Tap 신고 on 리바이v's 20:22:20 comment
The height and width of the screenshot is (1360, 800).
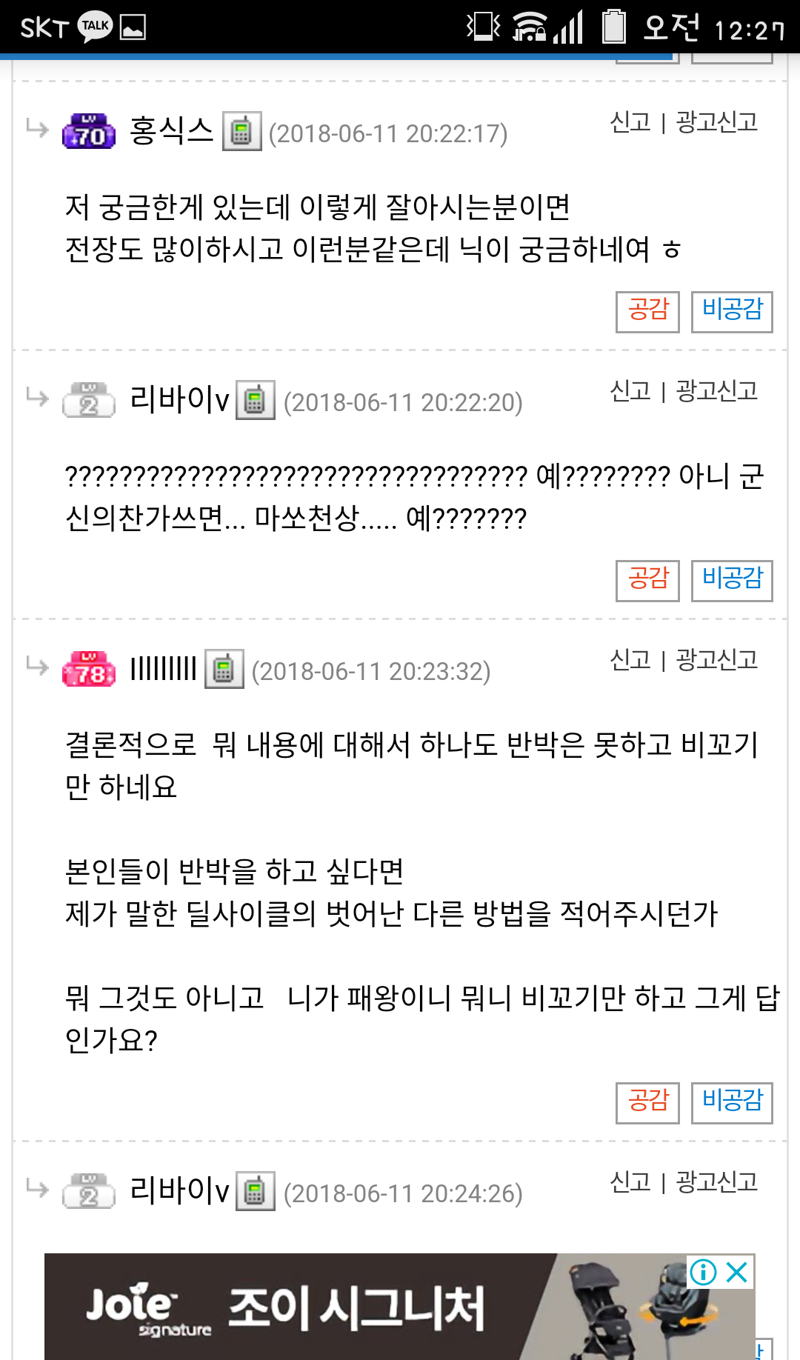click(630, 391)
